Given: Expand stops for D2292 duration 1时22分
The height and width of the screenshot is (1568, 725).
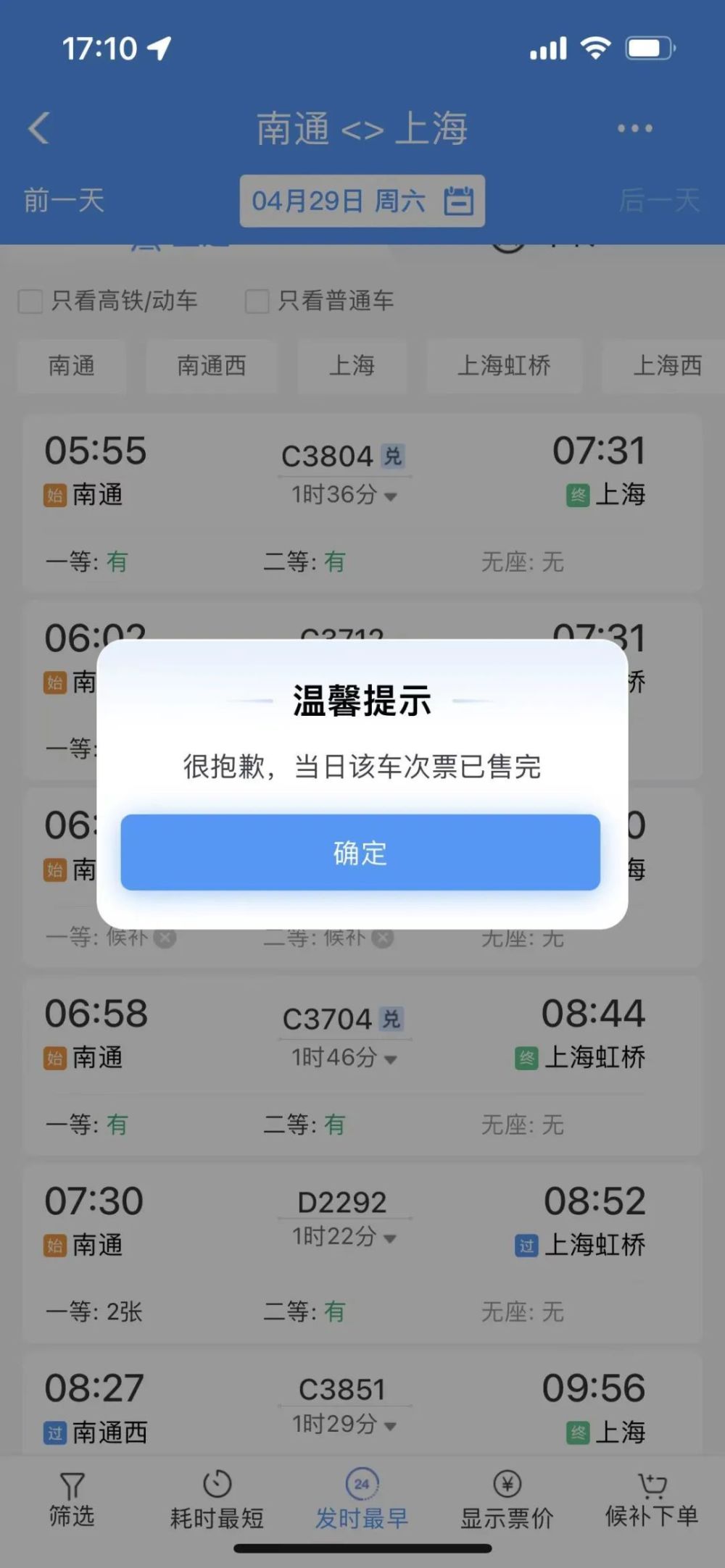Looking at the screenshot, I should (344, 1237).
